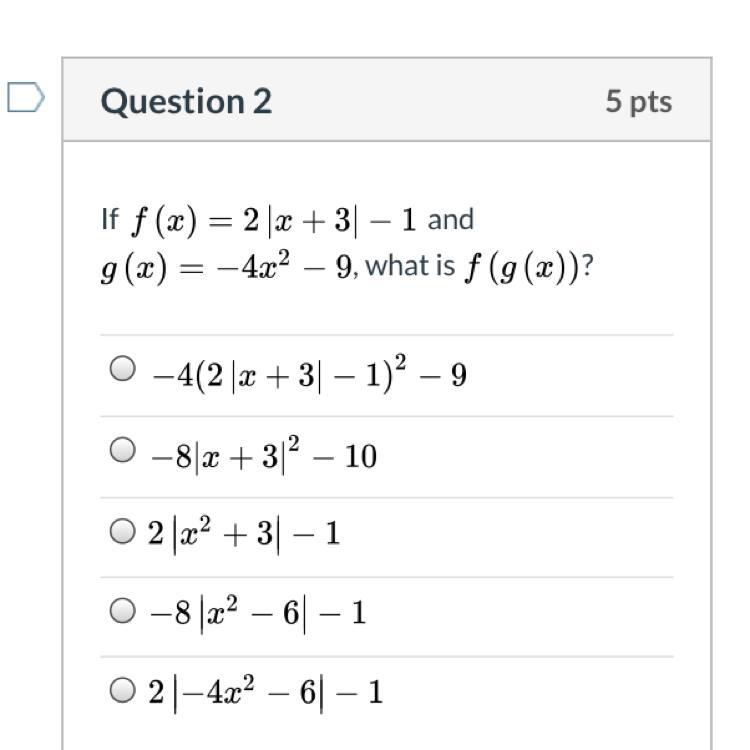Select answer −4(2|x+3|−1)² − 9
The image size is (750, 750).
pyautogui.click(x=122, y=370)
